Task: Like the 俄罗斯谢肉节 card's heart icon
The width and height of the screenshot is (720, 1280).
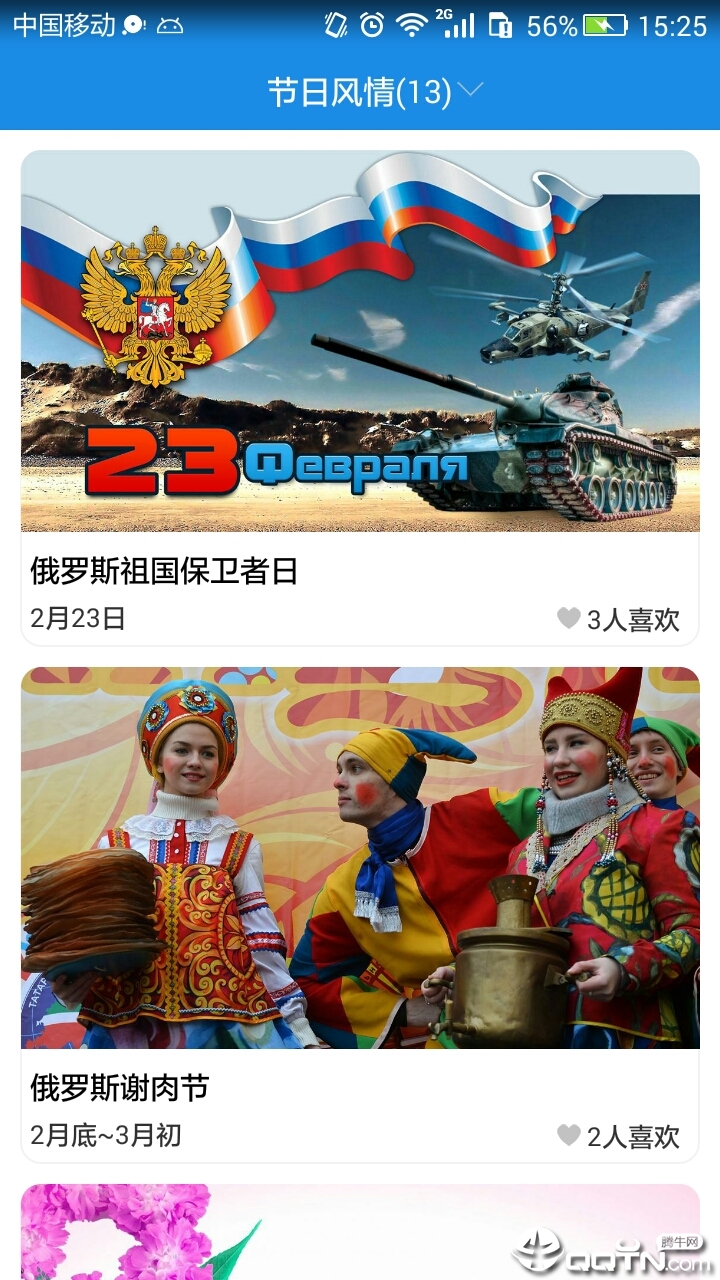Action: (569, 1136)
